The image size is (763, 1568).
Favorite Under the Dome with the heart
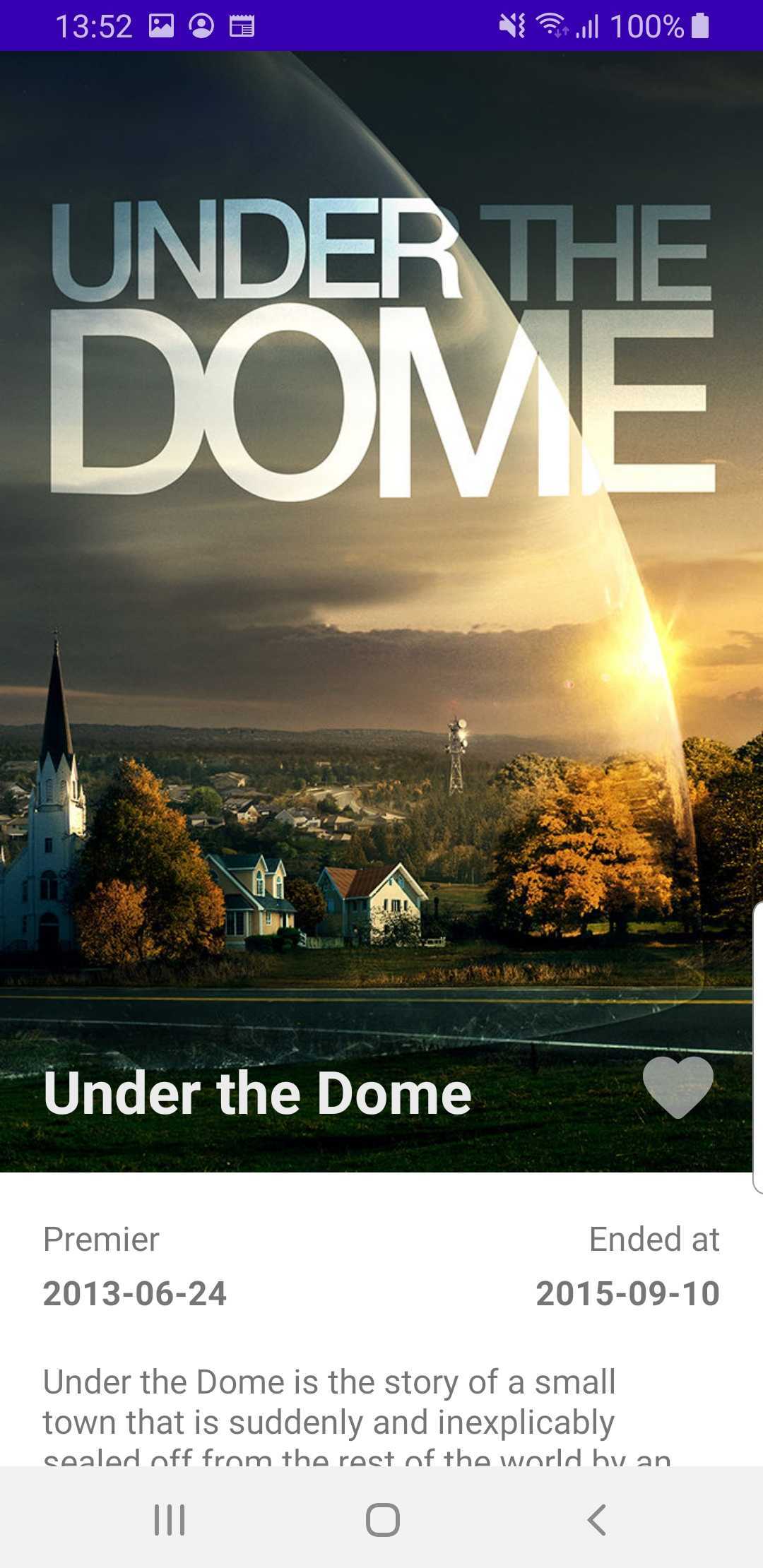point(678,1088)
